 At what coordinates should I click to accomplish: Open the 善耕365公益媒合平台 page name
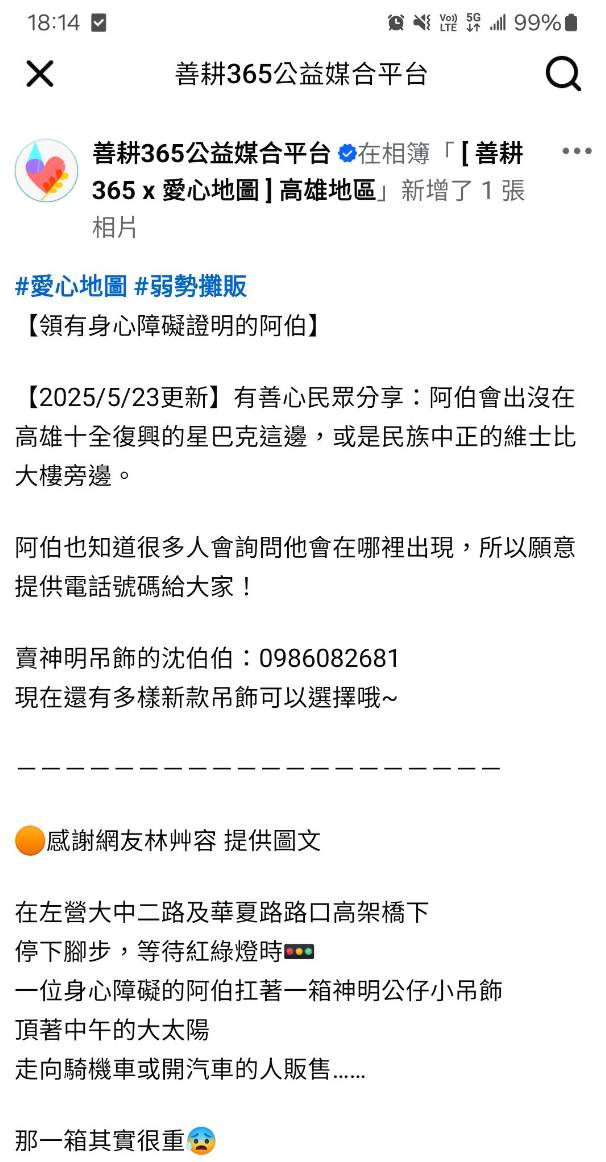tap(210, 153)
